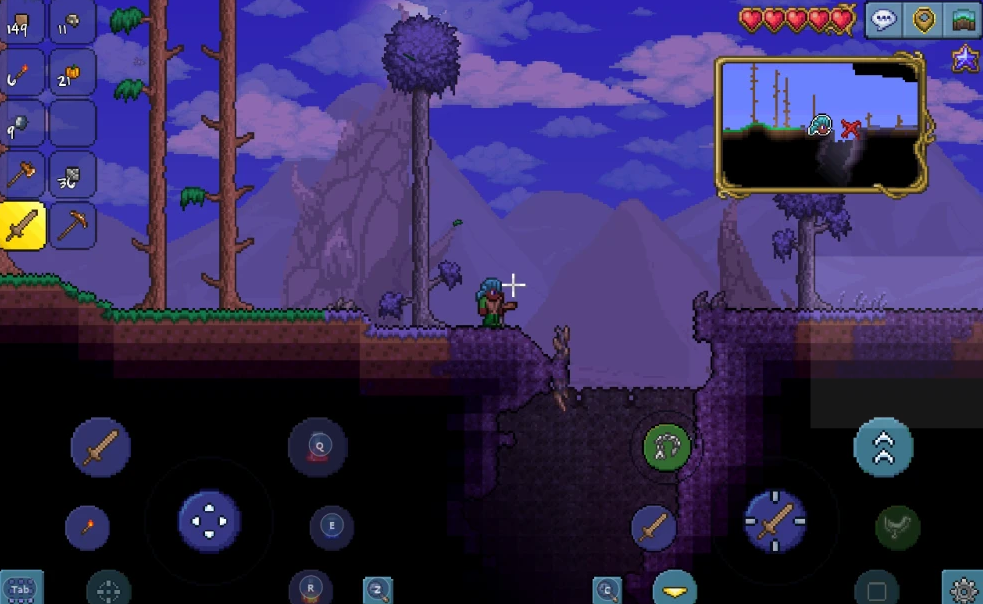This screenshot has width=983, height=604.
Task: Tap the movement joystick
Action: (208, 521)
